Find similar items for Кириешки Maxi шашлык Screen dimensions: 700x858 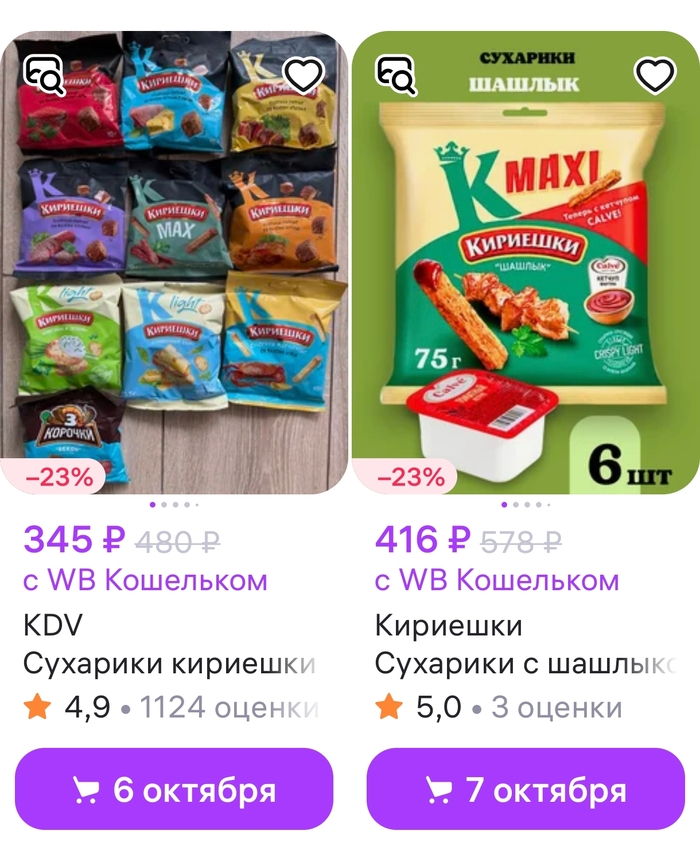(x=396, y=75)
